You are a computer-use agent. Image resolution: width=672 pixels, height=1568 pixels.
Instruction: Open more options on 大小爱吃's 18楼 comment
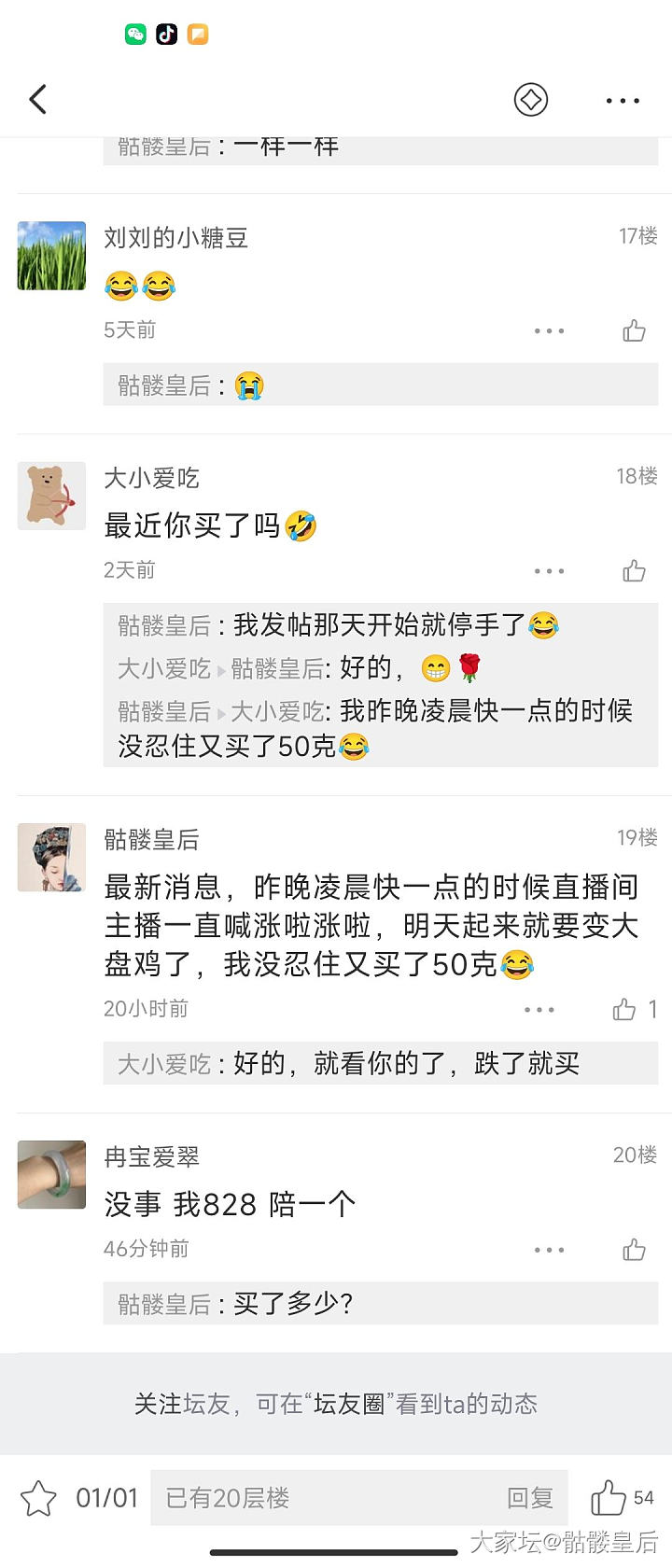tap(549, 570)
